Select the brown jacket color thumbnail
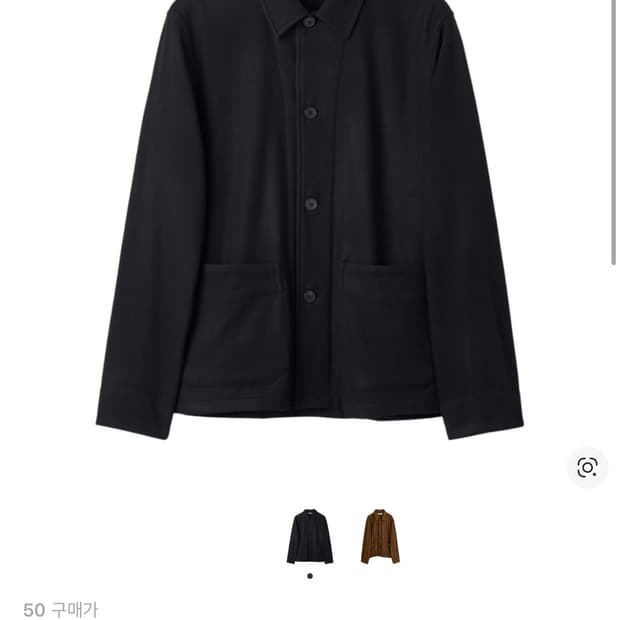The width and height of the screenshot is (620, 620). click(380, 537)
